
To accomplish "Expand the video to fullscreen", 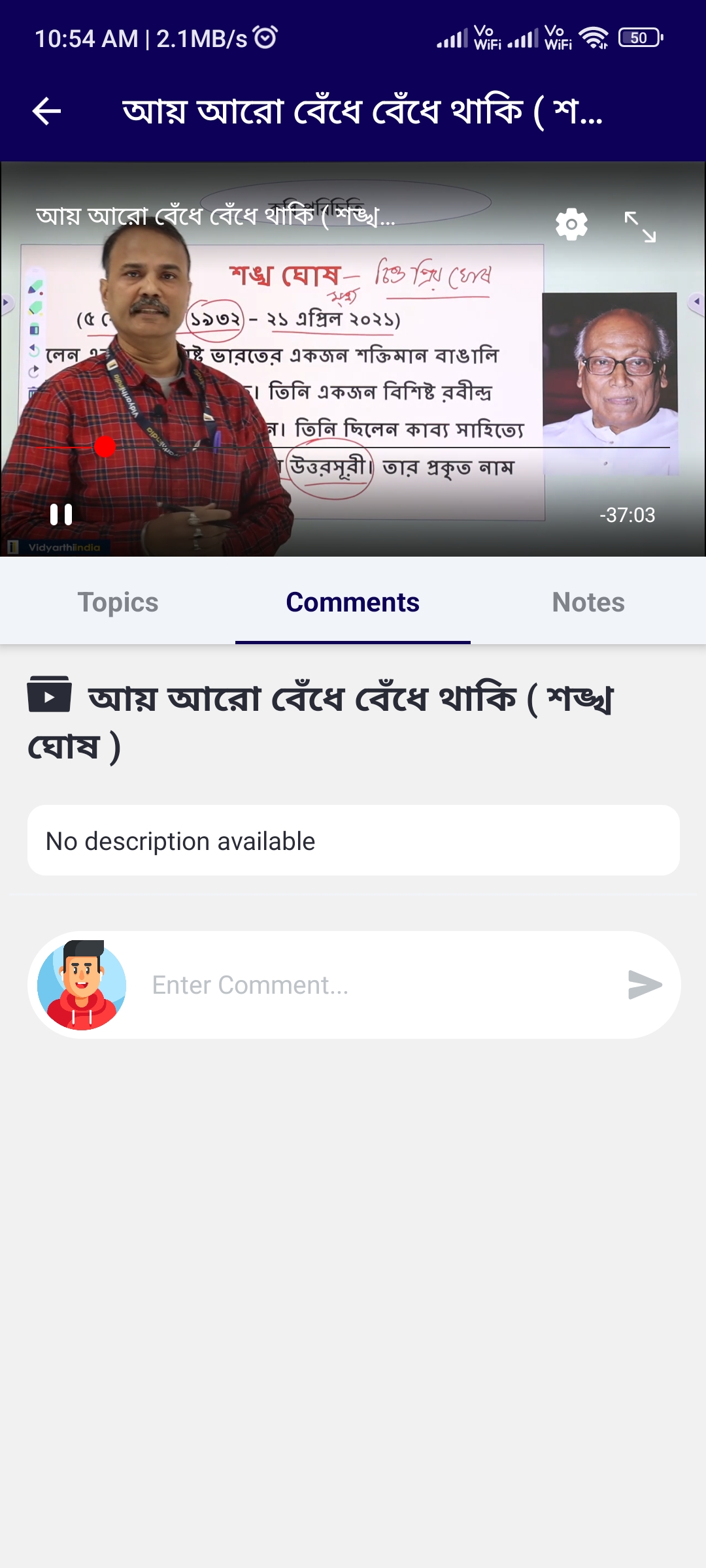I will 640,227.
